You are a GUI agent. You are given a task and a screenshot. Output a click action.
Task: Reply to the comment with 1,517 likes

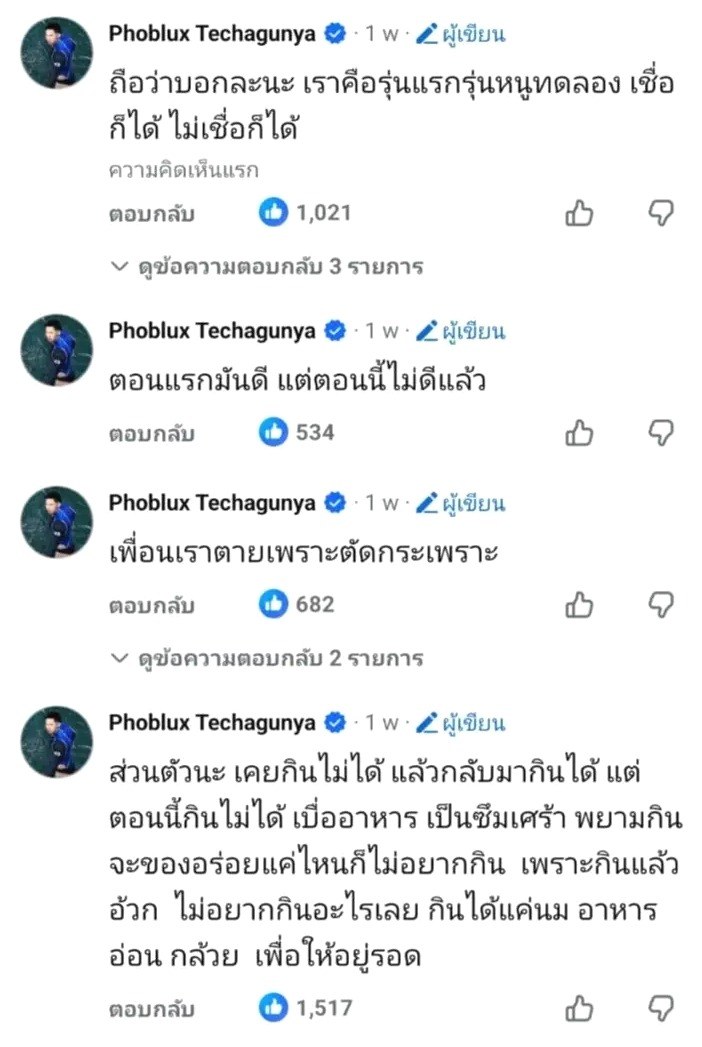coord(152,1008)
